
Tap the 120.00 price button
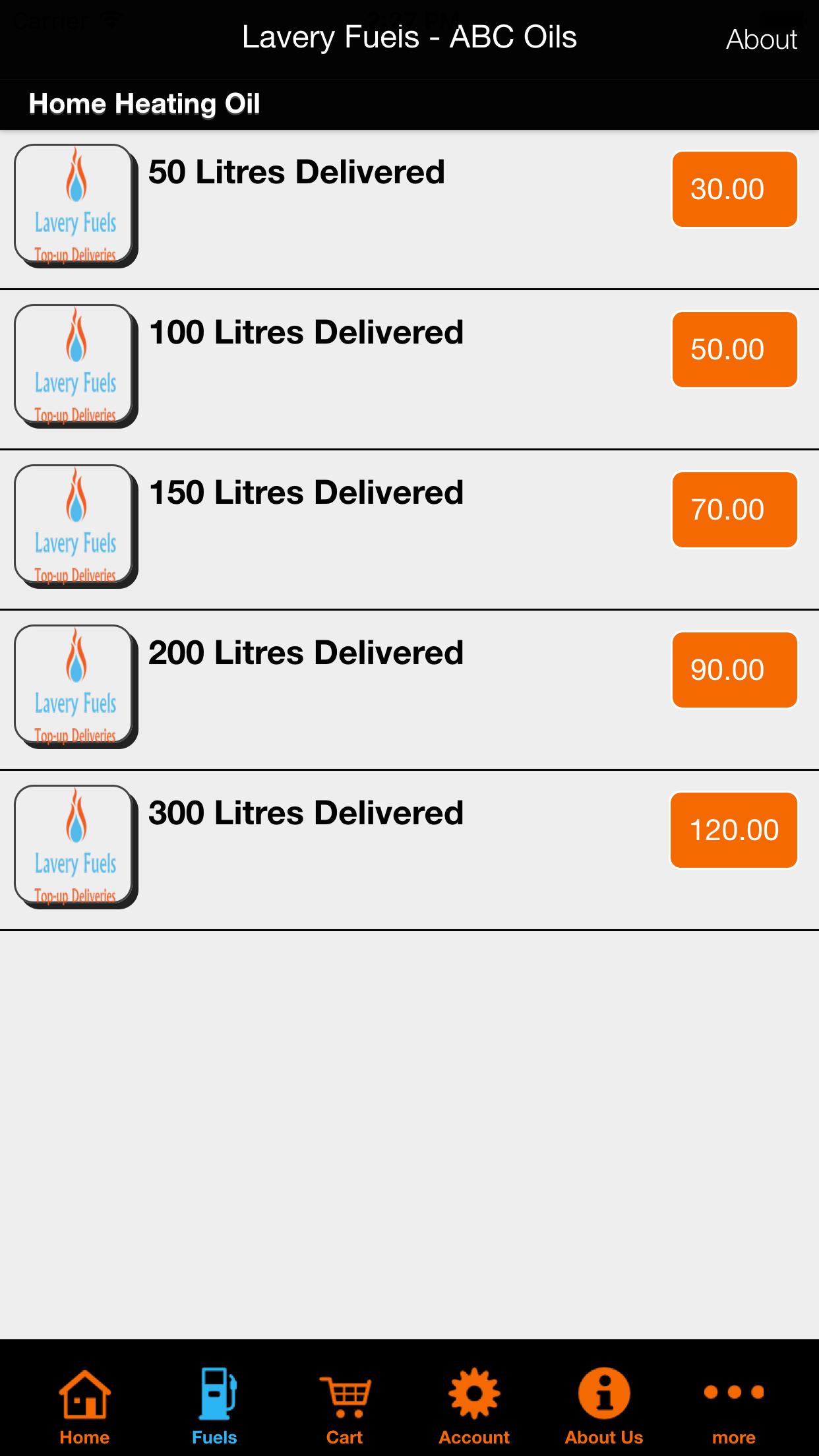tap(734, 830)
